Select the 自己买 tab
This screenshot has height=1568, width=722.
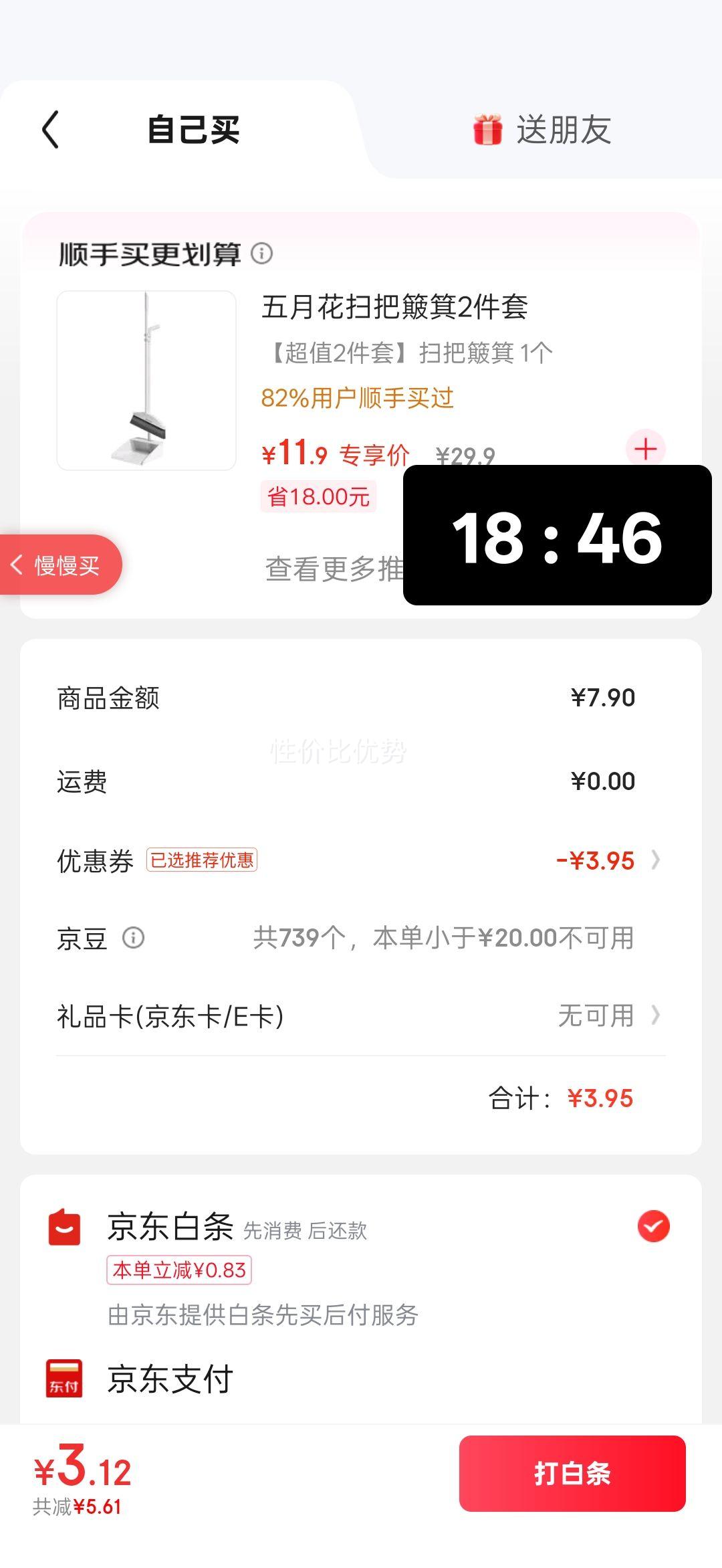(x=193, y=129)
